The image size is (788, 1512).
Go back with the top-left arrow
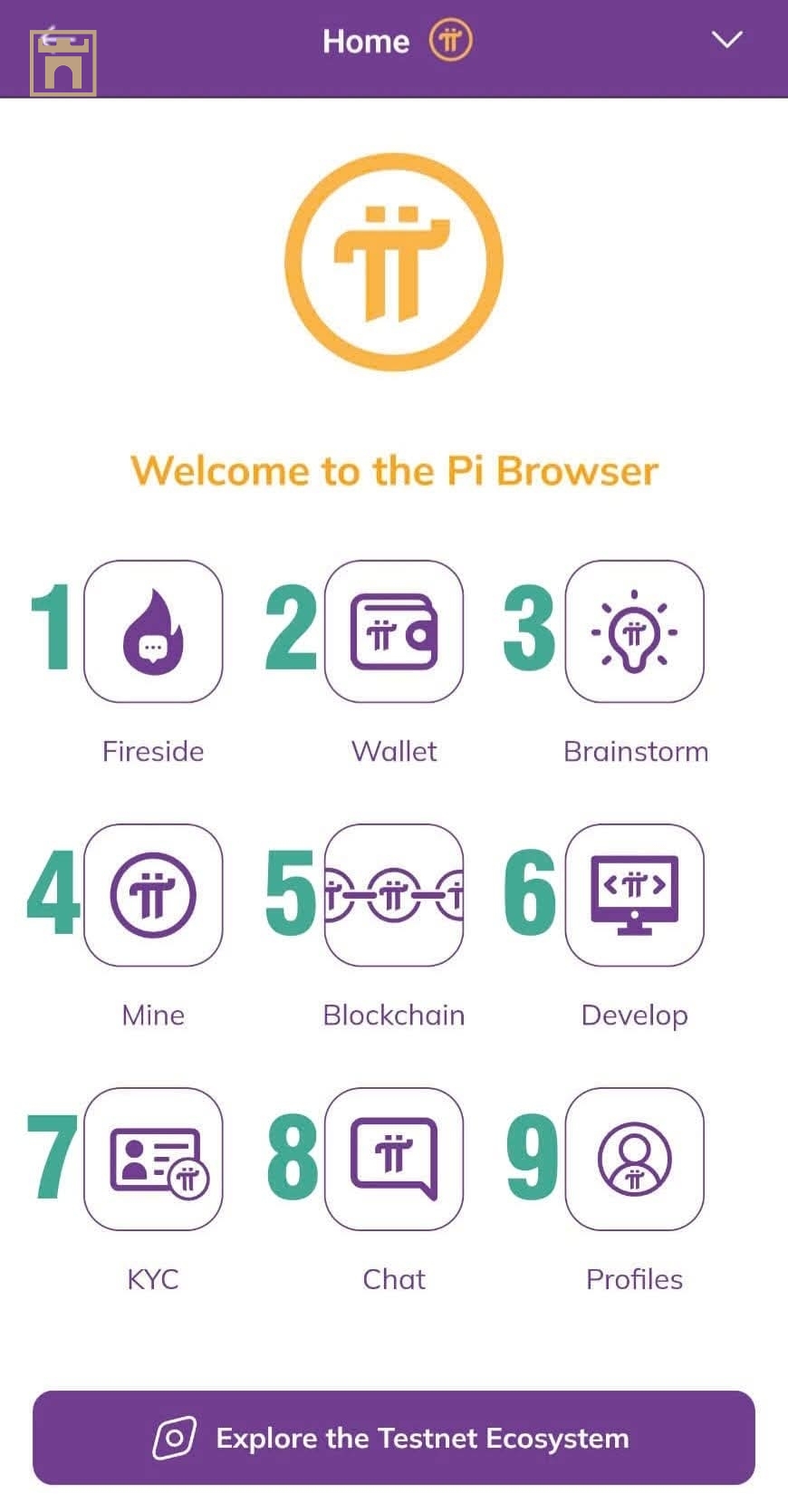(52, 38)
